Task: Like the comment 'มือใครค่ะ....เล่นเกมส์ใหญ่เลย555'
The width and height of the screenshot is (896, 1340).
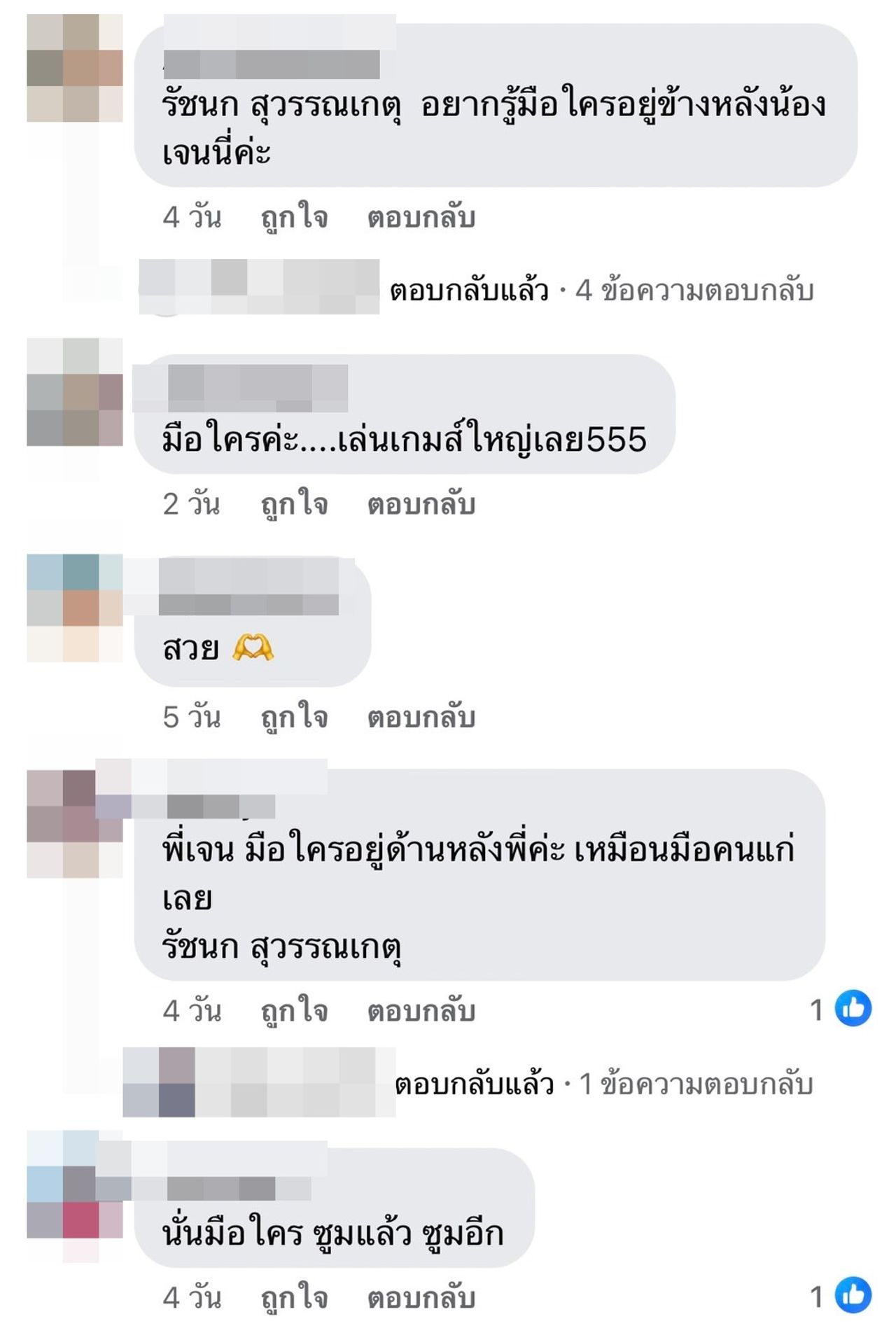Action: pyautogui.click(x=294, y=504)
